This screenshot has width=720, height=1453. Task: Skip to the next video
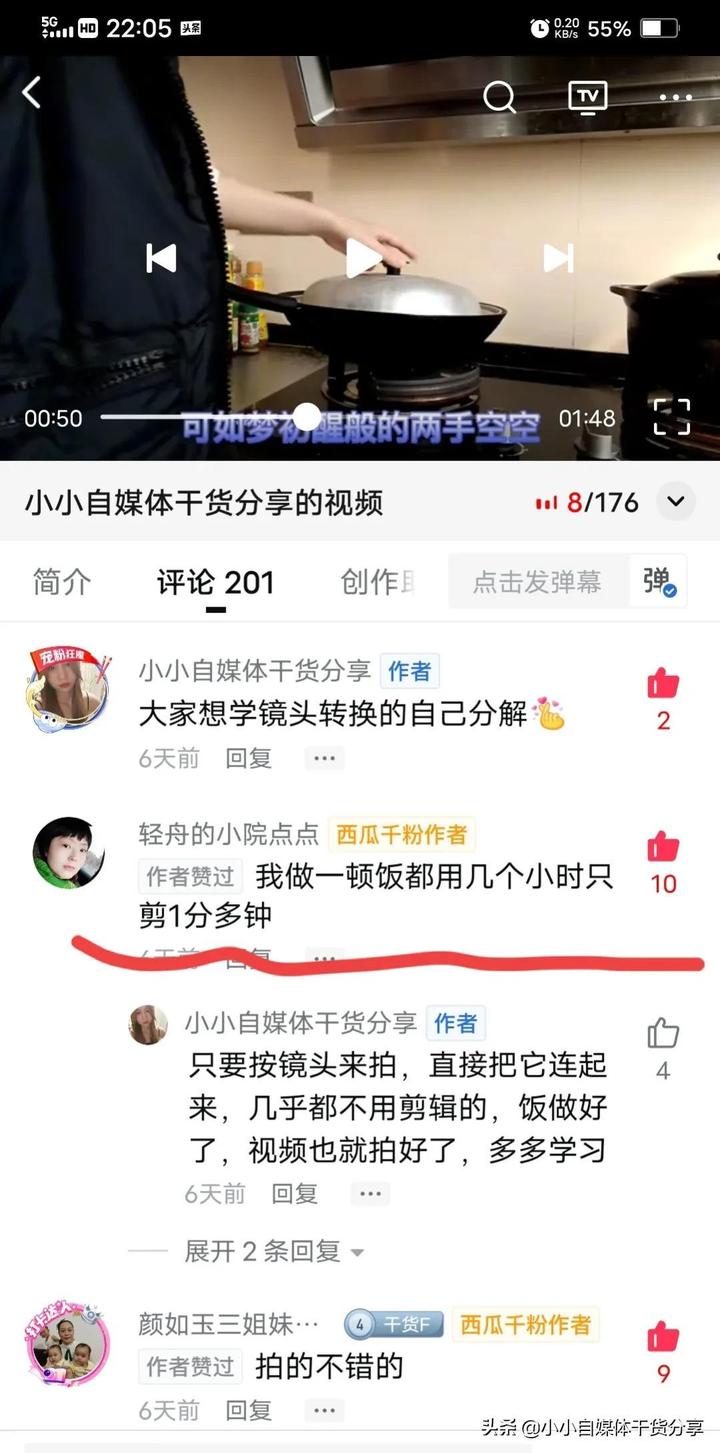click(x=558, y=258)
